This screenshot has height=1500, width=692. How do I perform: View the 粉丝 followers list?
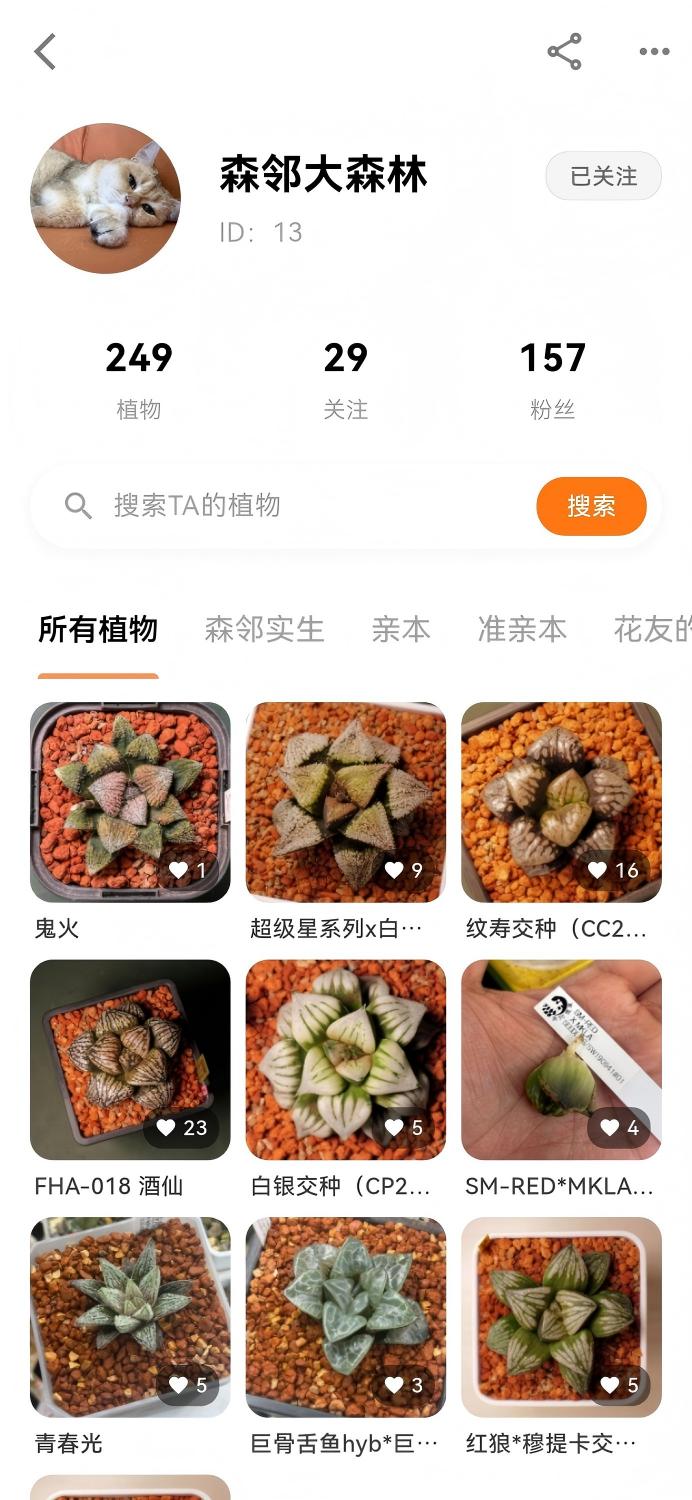click(x=552, y=380)
